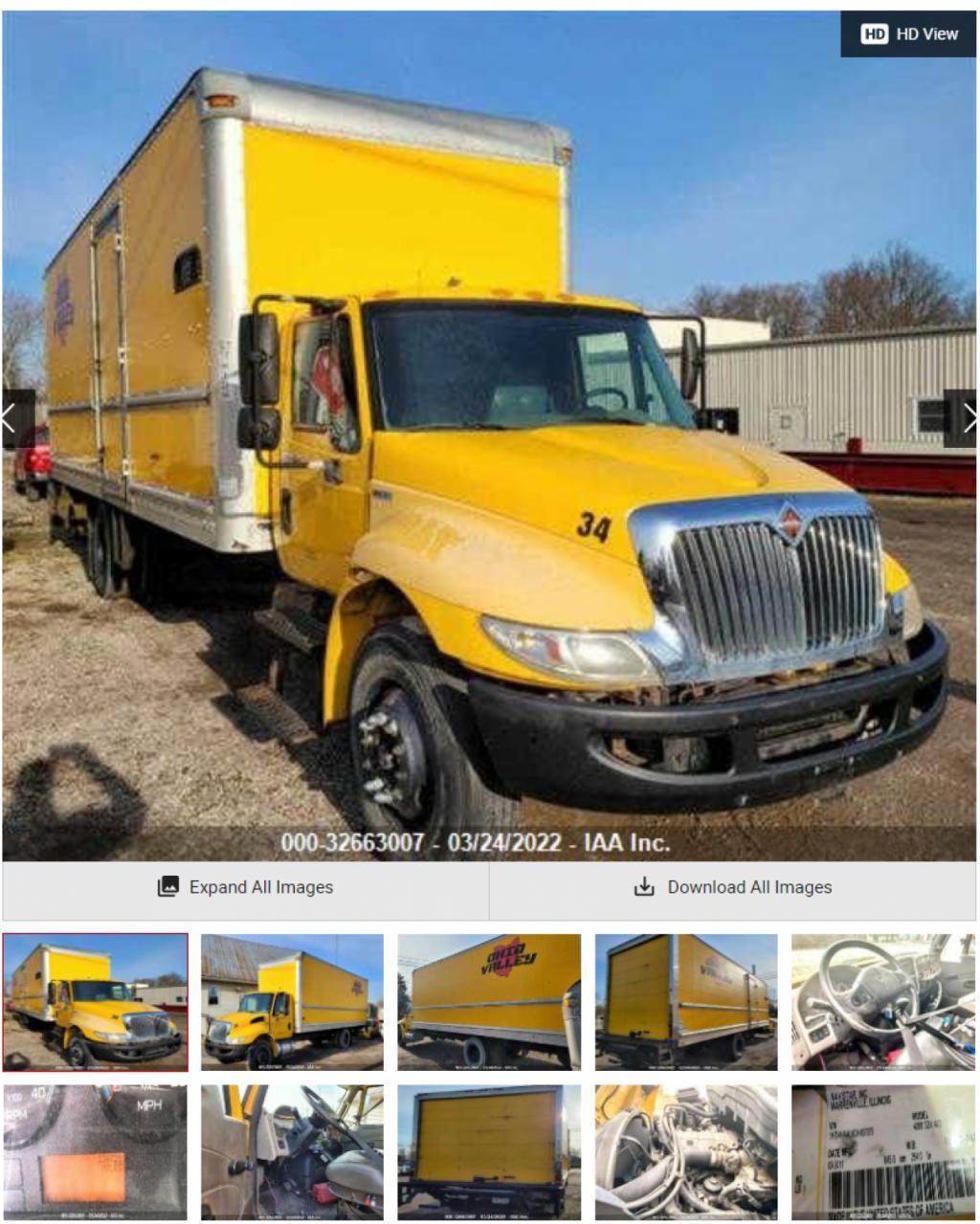980x1224 pixels.
Task: View the steering wheel interior thumbnail
Action: pos(882,1002)
